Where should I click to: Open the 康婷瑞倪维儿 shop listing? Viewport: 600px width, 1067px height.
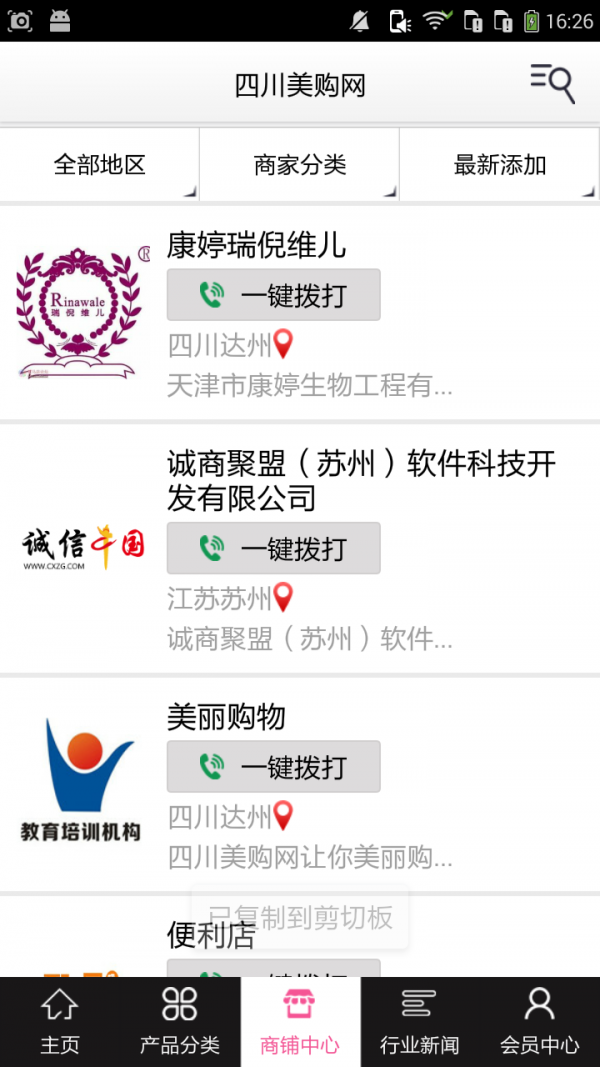256,245
